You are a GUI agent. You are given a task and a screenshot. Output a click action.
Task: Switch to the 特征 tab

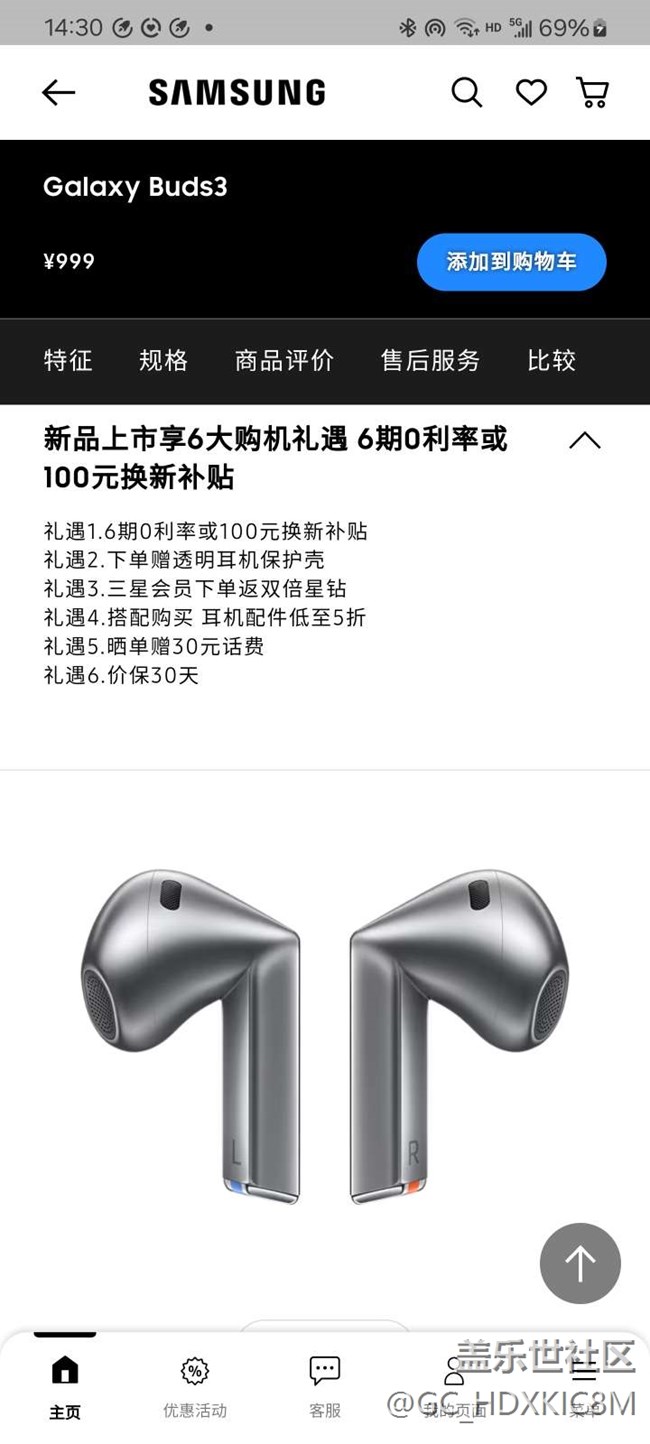coord(68,361)
